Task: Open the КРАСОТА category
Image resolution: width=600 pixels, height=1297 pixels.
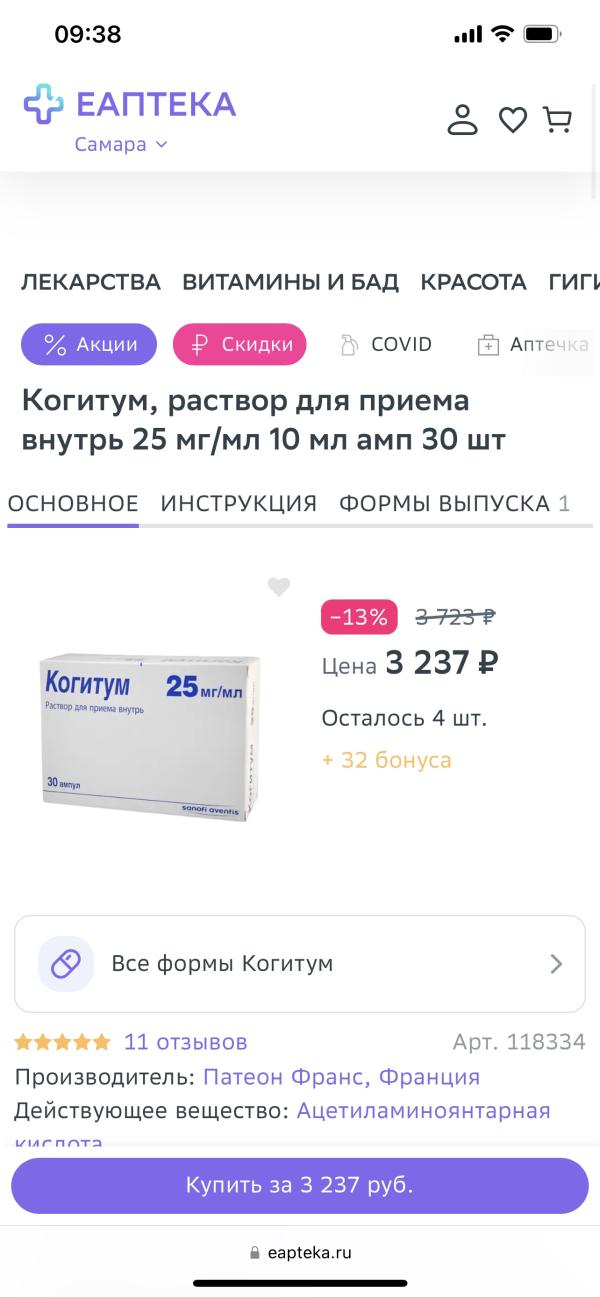Action: tap(473, 282)
